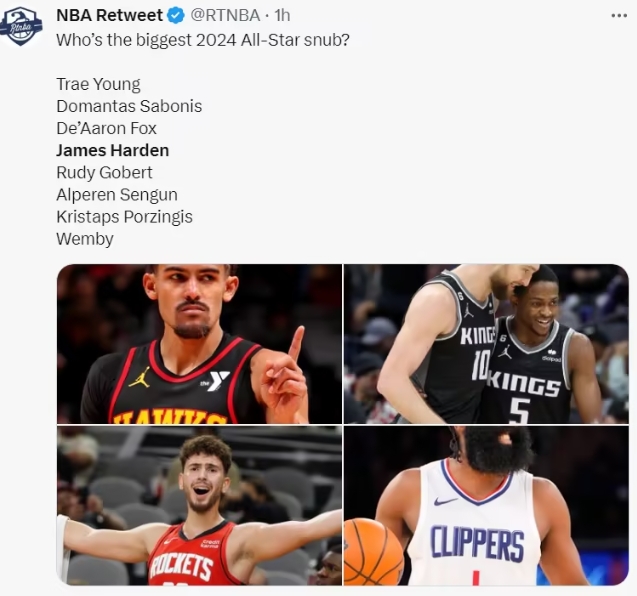View the Kings players photo

(486, 343)
